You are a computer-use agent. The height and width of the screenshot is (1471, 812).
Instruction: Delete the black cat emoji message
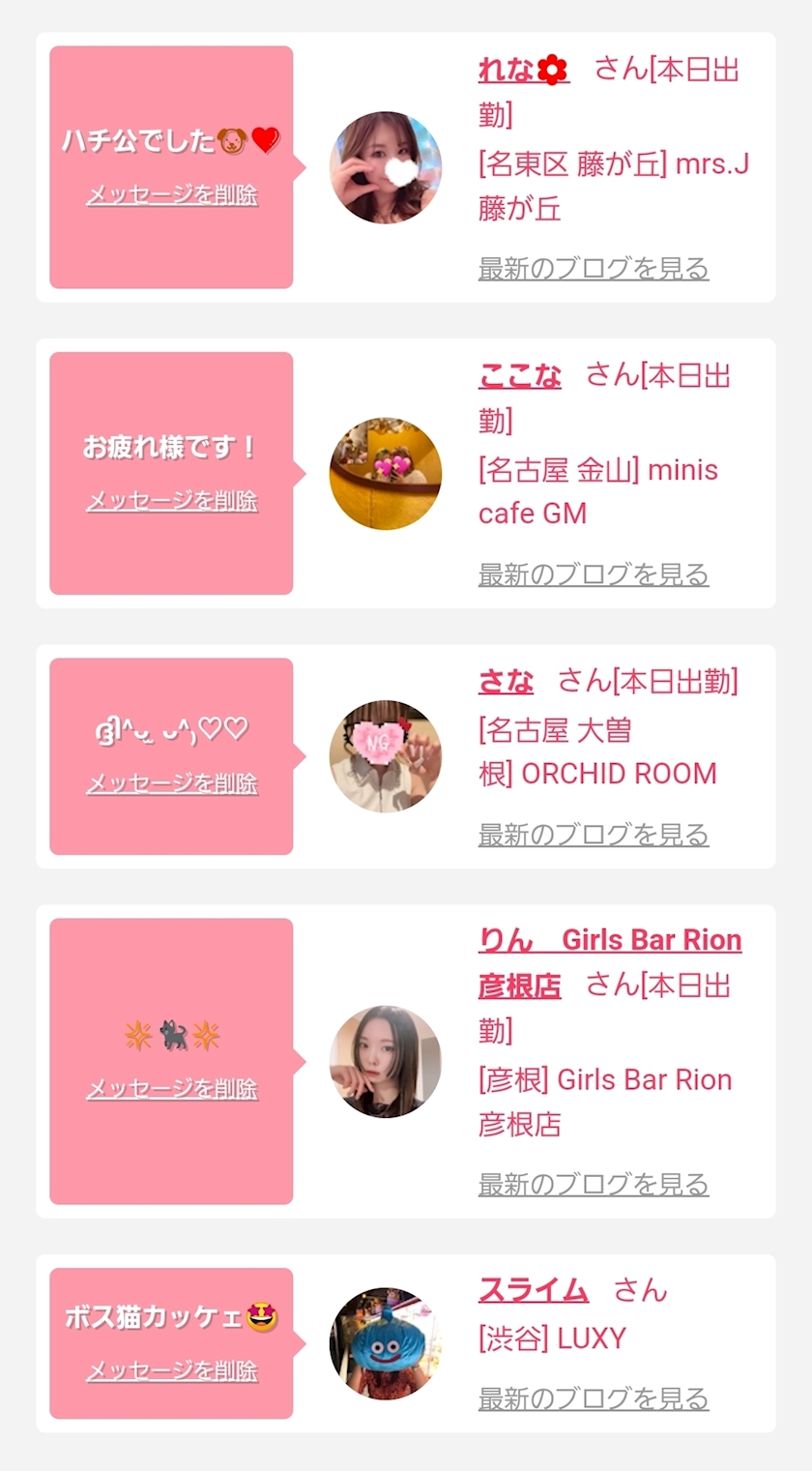tap(172, 1088)
